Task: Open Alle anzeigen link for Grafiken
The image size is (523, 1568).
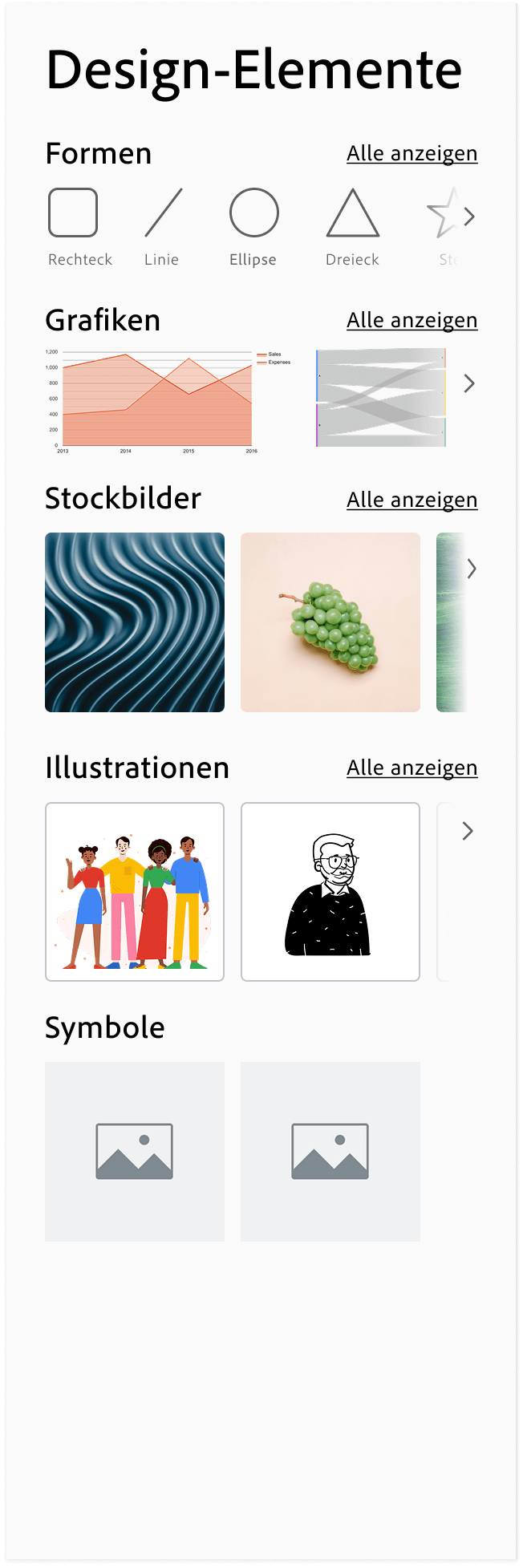Action: (412, 320)
